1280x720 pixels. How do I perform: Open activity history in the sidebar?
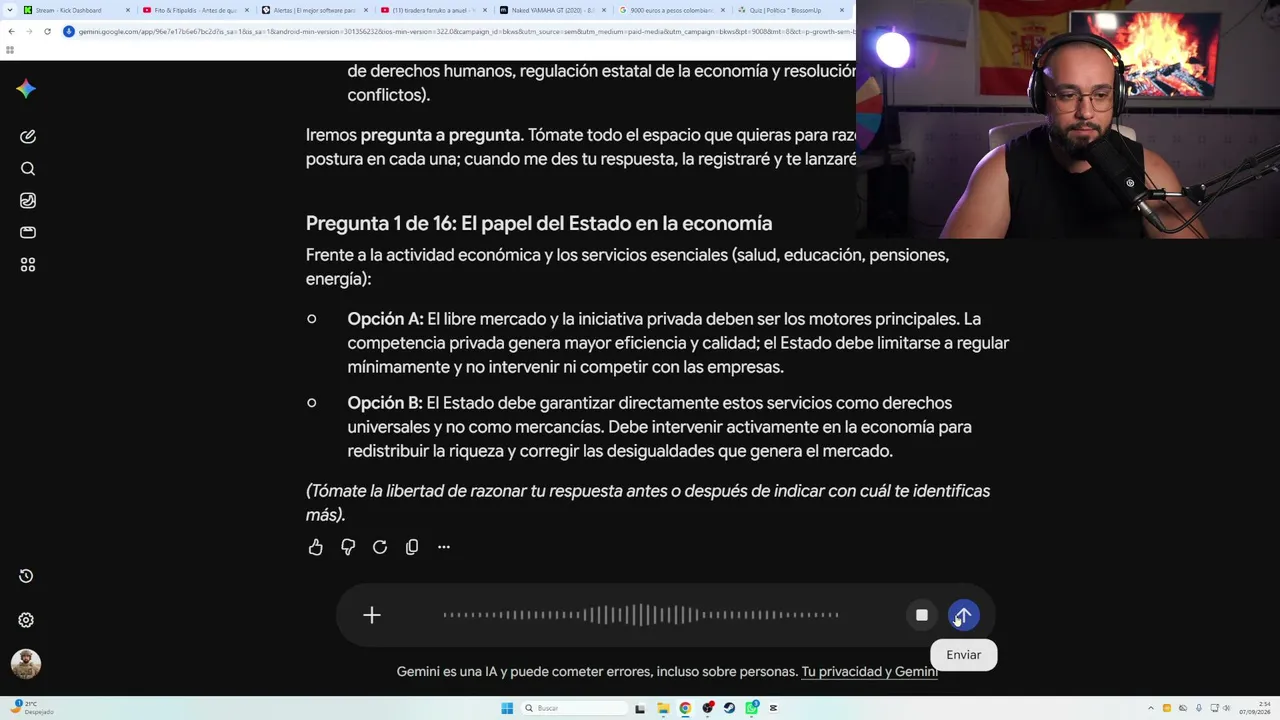[26, 576]
